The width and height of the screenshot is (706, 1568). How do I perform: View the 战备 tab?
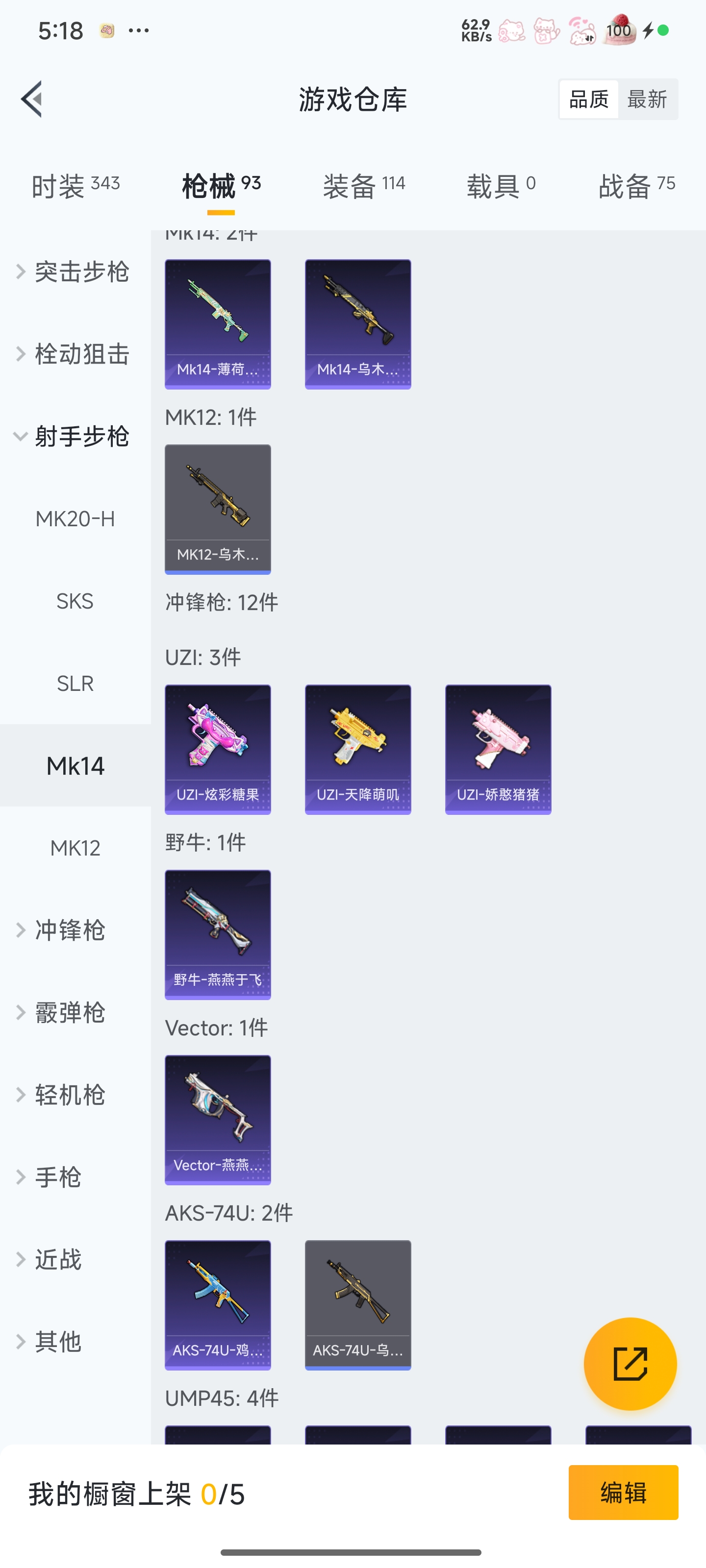[x=636, y=186]
